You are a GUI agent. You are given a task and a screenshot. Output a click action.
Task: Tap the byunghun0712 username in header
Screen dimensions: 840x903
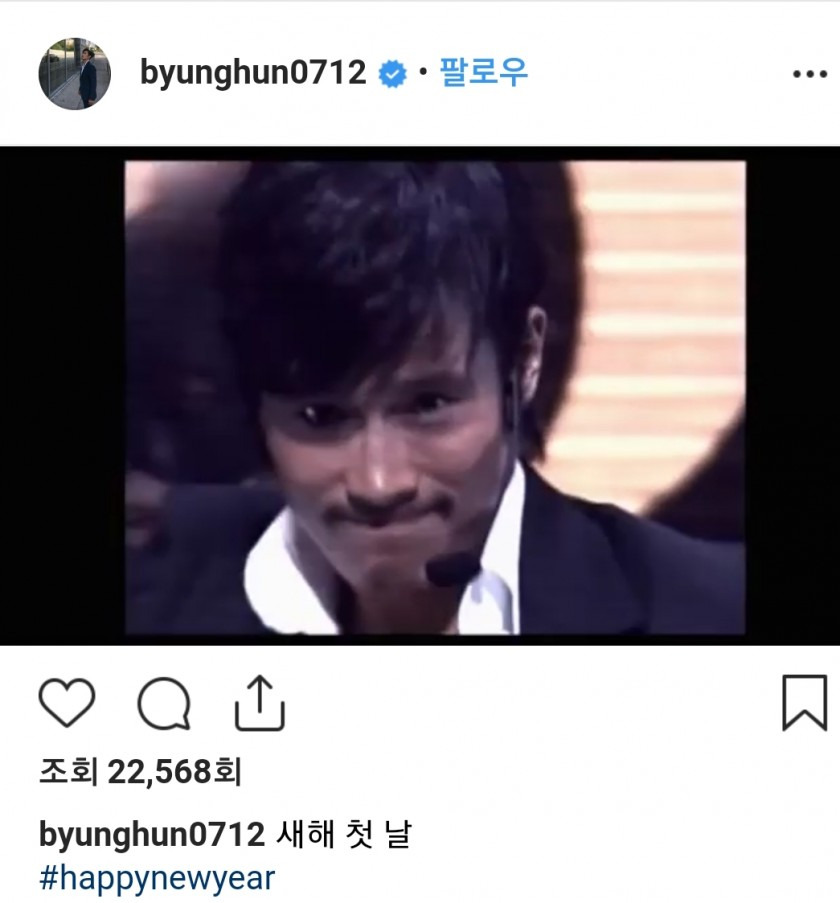[x=253, y=73]
